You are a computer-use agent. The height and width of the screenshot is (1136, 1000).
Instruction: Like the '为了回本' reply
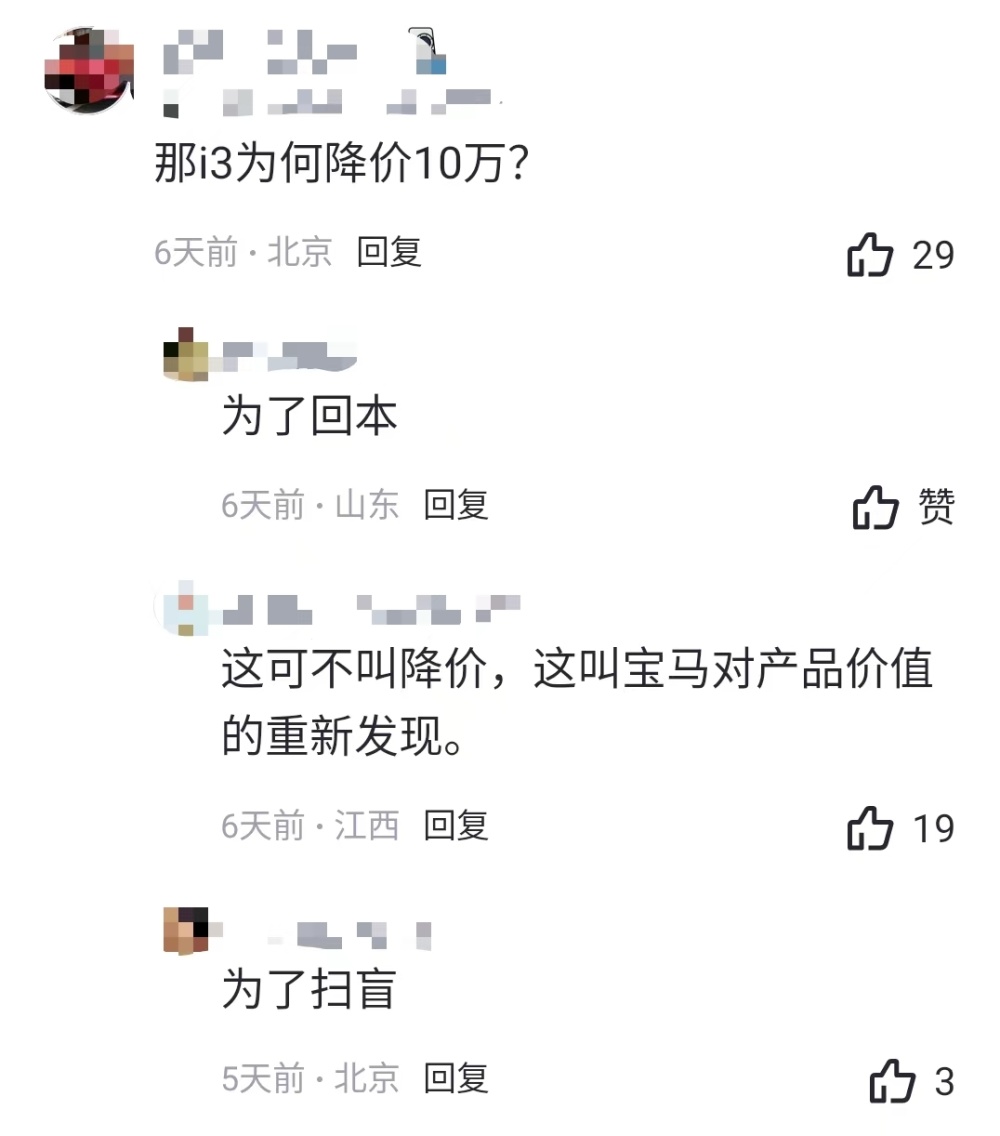tap(875, 508)
